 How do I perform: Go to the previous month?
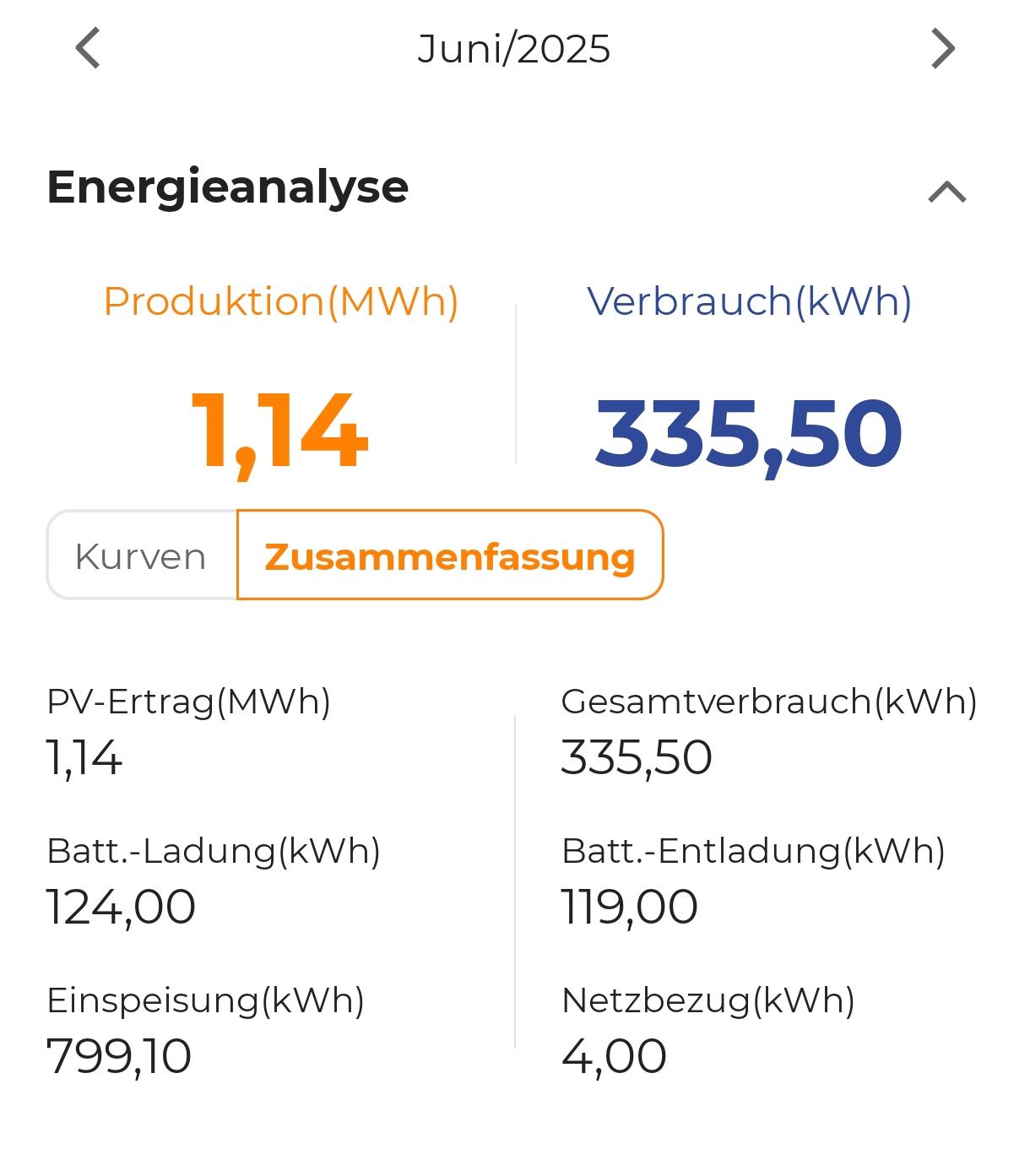click(x=88, y=48)
